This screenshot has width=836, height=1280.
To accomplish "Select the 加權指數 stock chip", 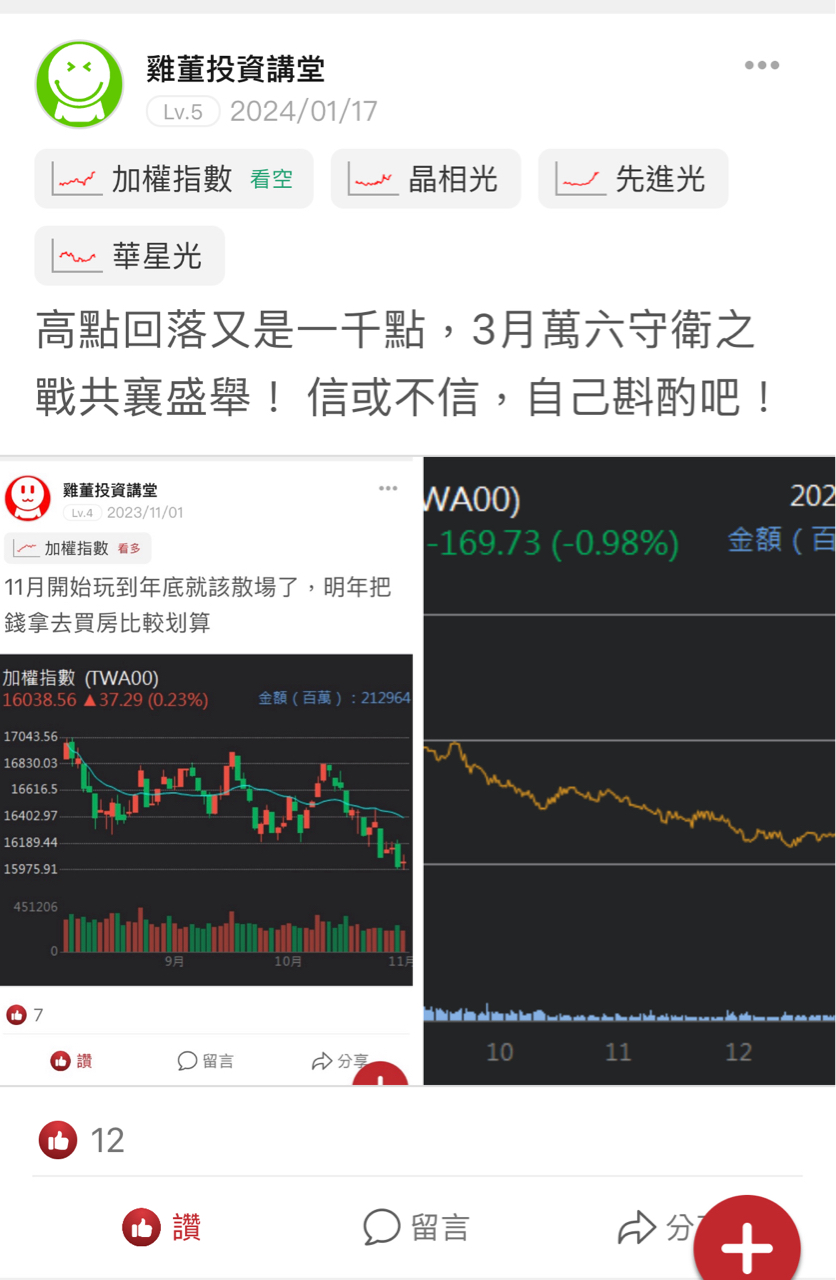I will click(174, 179).
